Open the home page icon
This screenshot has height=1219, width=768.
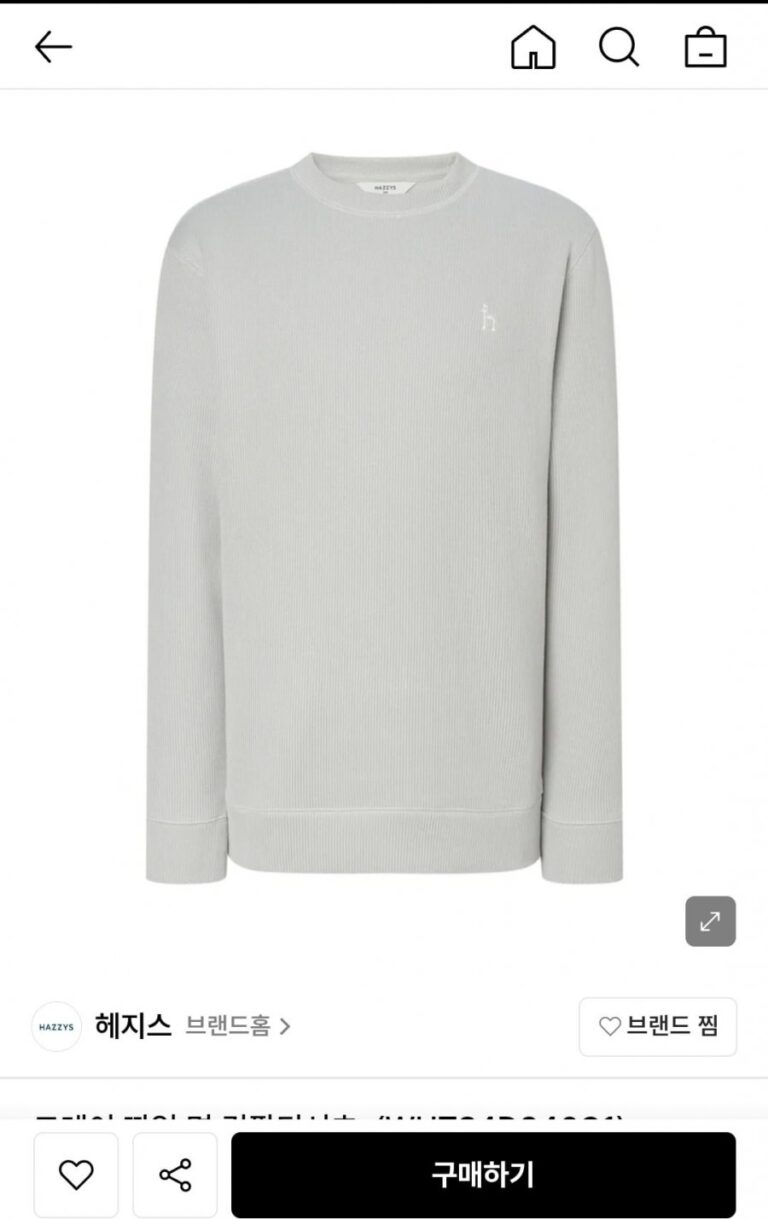click(x=533, y=46)
